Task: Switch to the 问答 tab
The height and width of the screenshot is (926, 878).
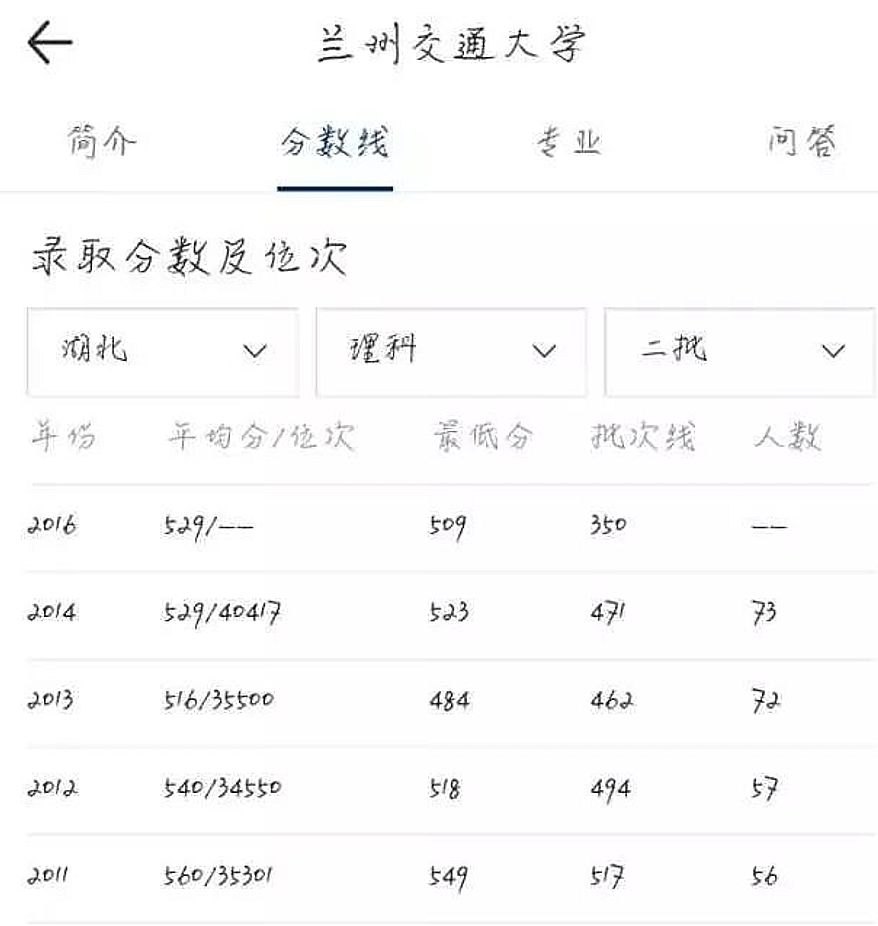Action: coord(802,143)
